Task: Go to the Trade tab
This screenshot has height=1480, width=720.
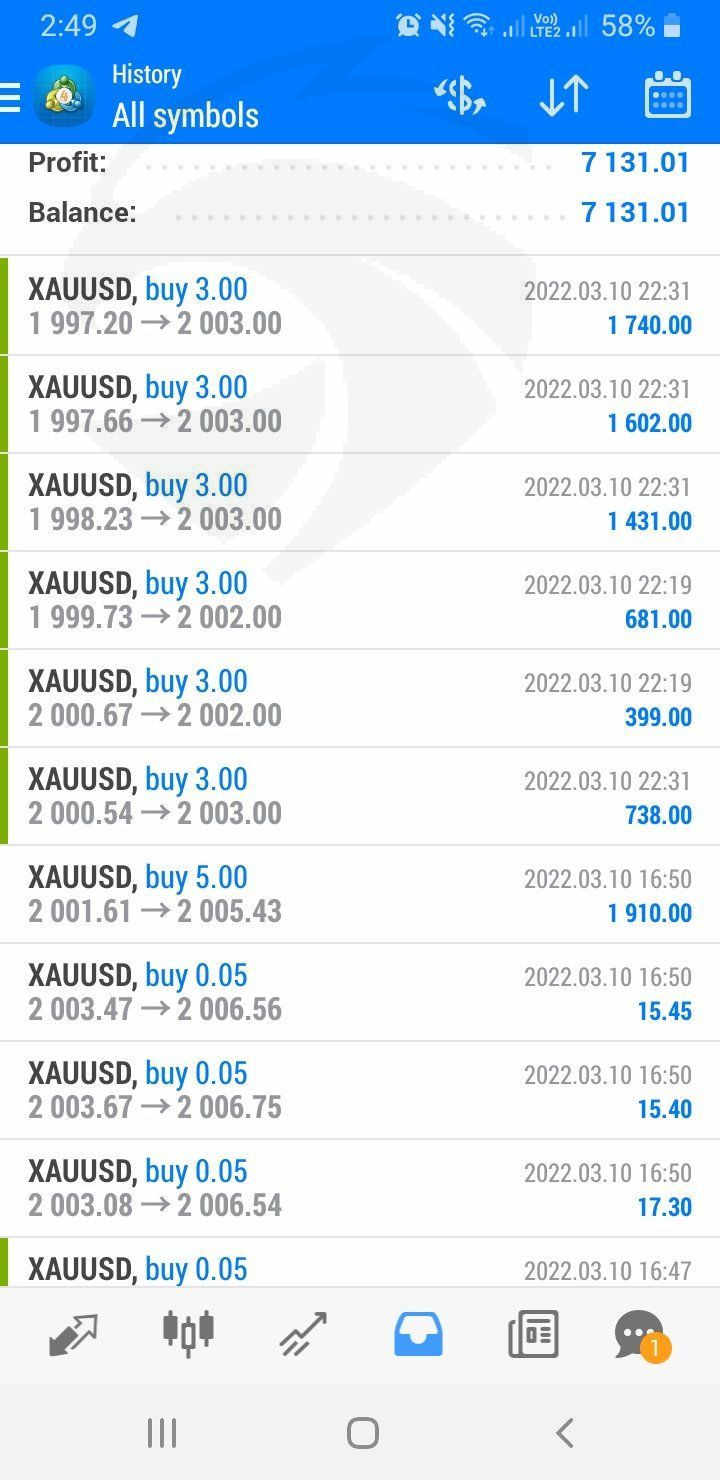Action: 303,1334
